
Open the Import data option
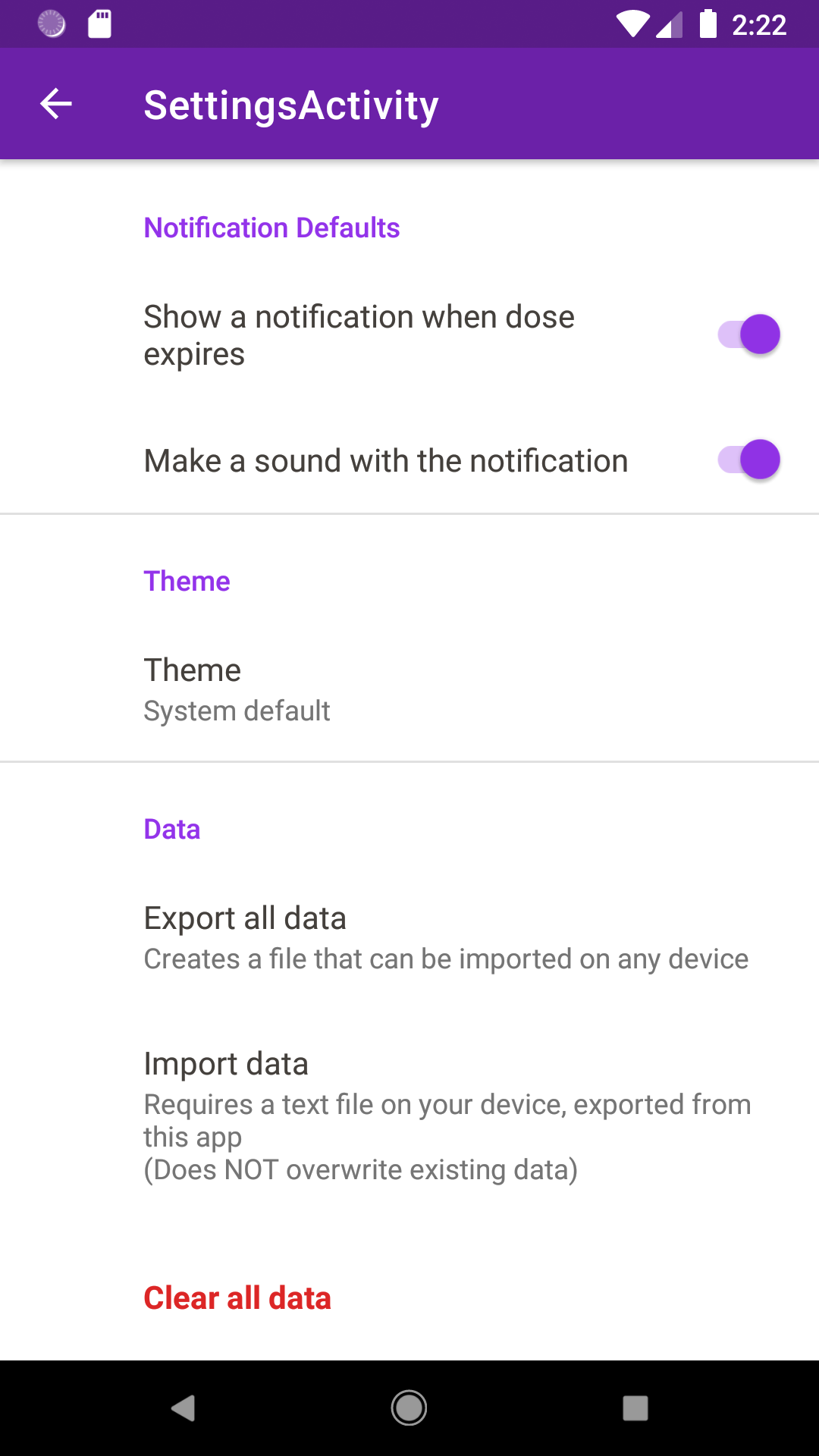(409, 1116)
